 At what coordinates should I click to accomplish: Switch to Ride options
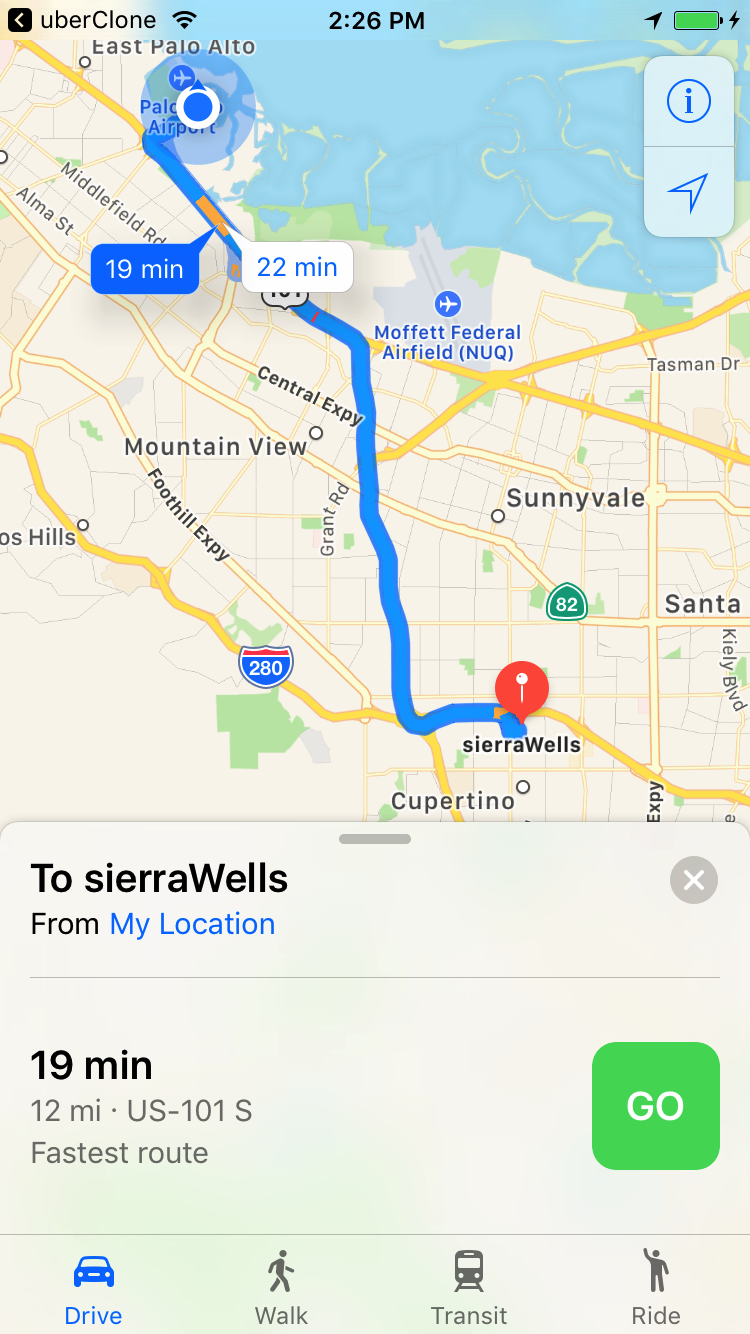click(x=656, y=1286)
